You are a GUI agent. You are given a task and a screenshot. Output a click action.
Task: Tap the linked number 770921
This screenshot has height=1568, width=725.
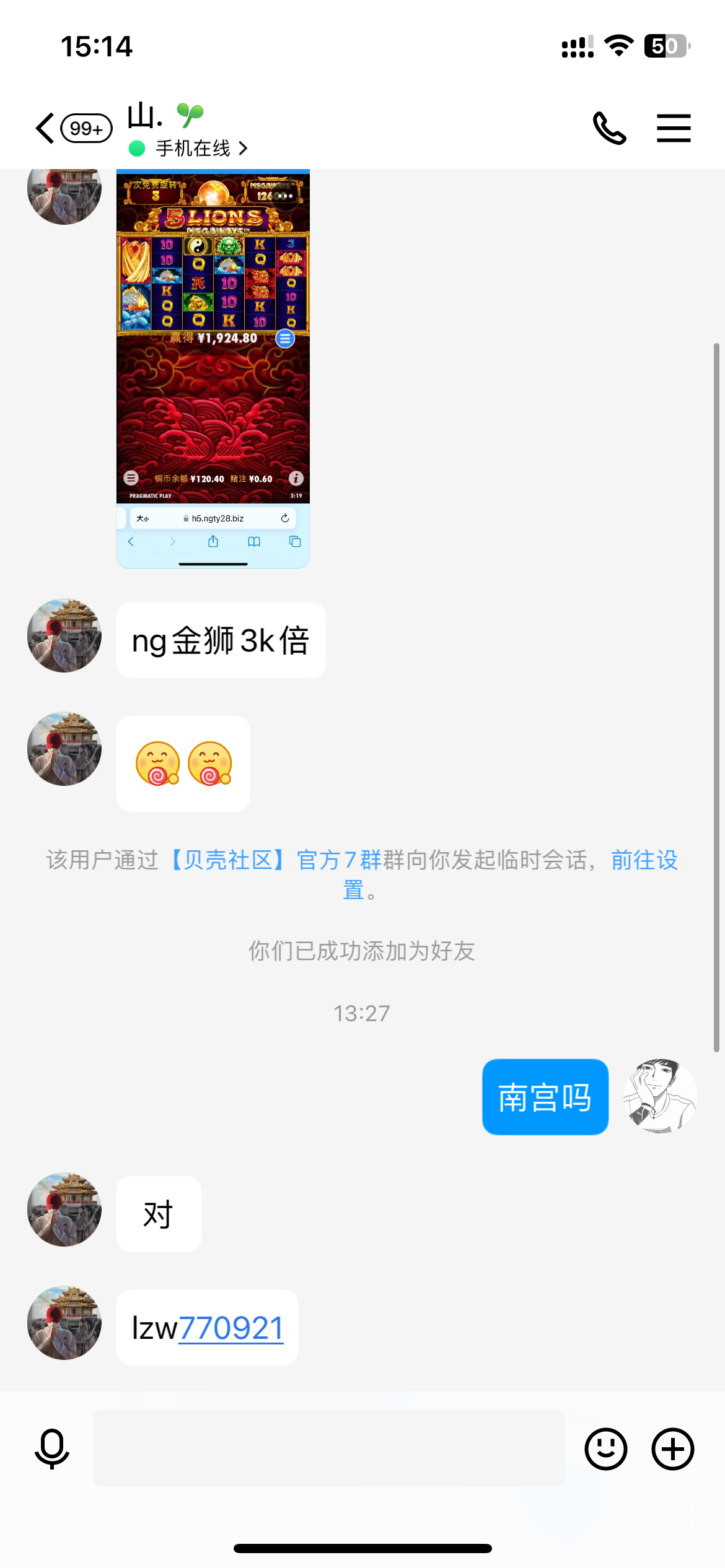(231, 1328)
